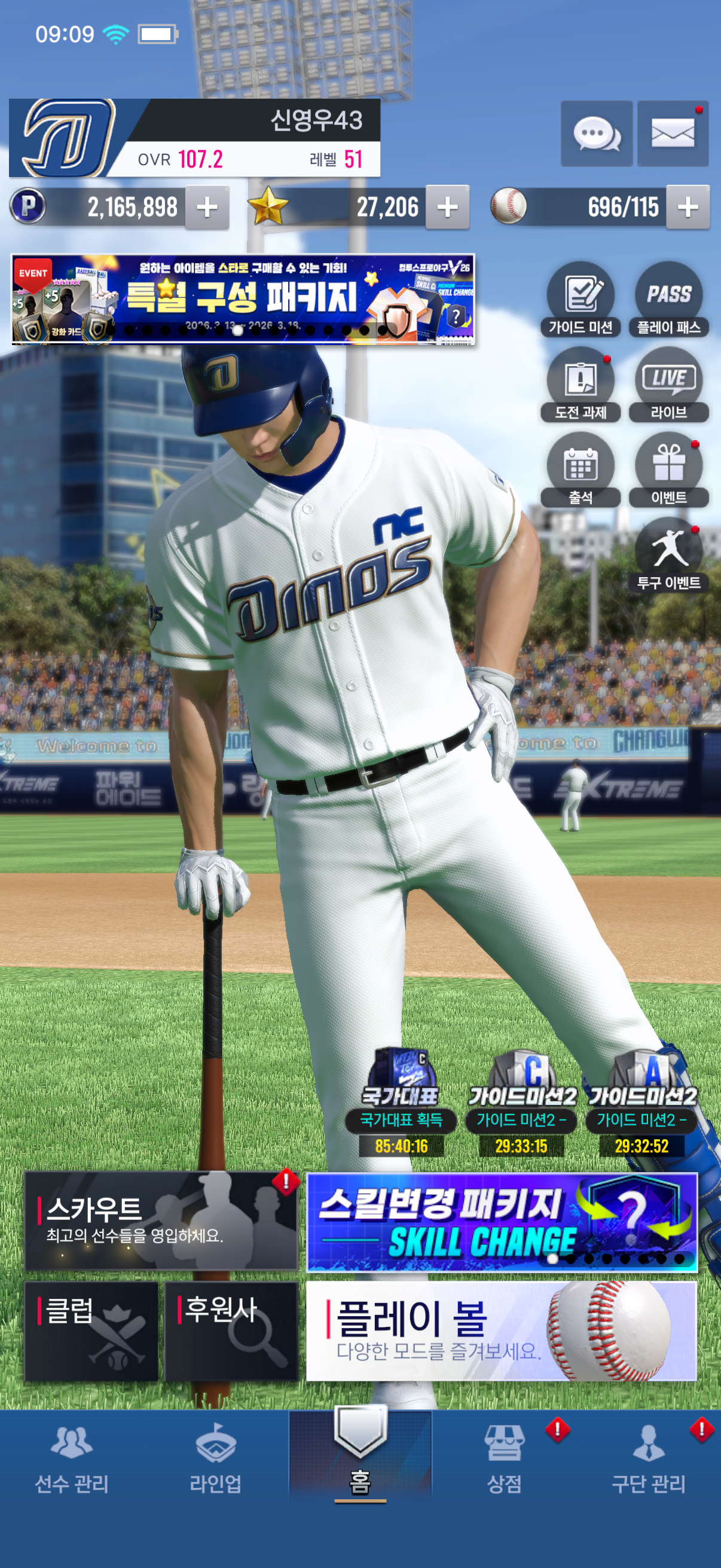Open 플레이 패스
Viewport: 721px width, 1568px height.
(668, 300)
